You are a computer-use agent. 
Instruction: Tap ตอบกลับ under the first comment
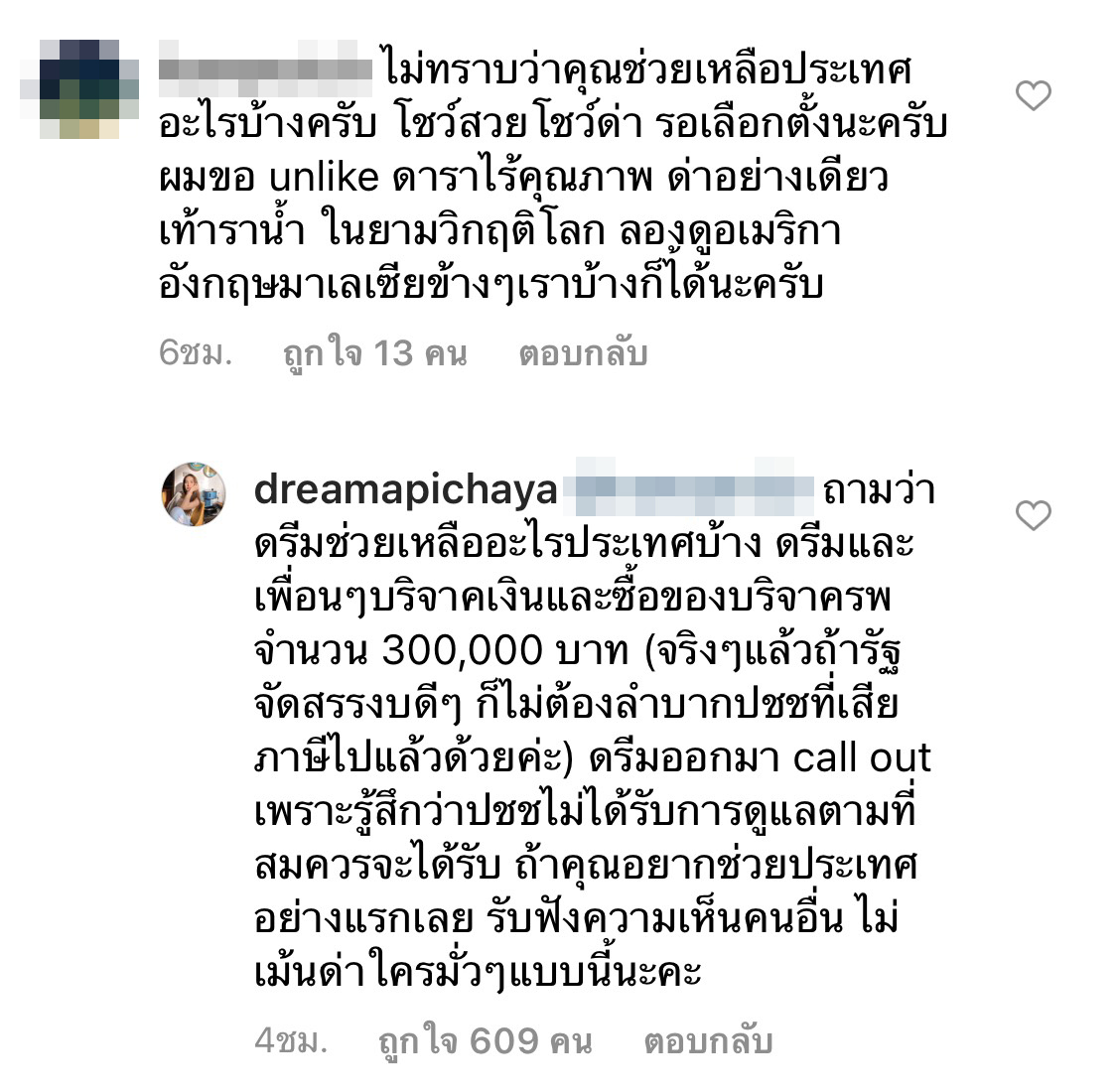583,353
